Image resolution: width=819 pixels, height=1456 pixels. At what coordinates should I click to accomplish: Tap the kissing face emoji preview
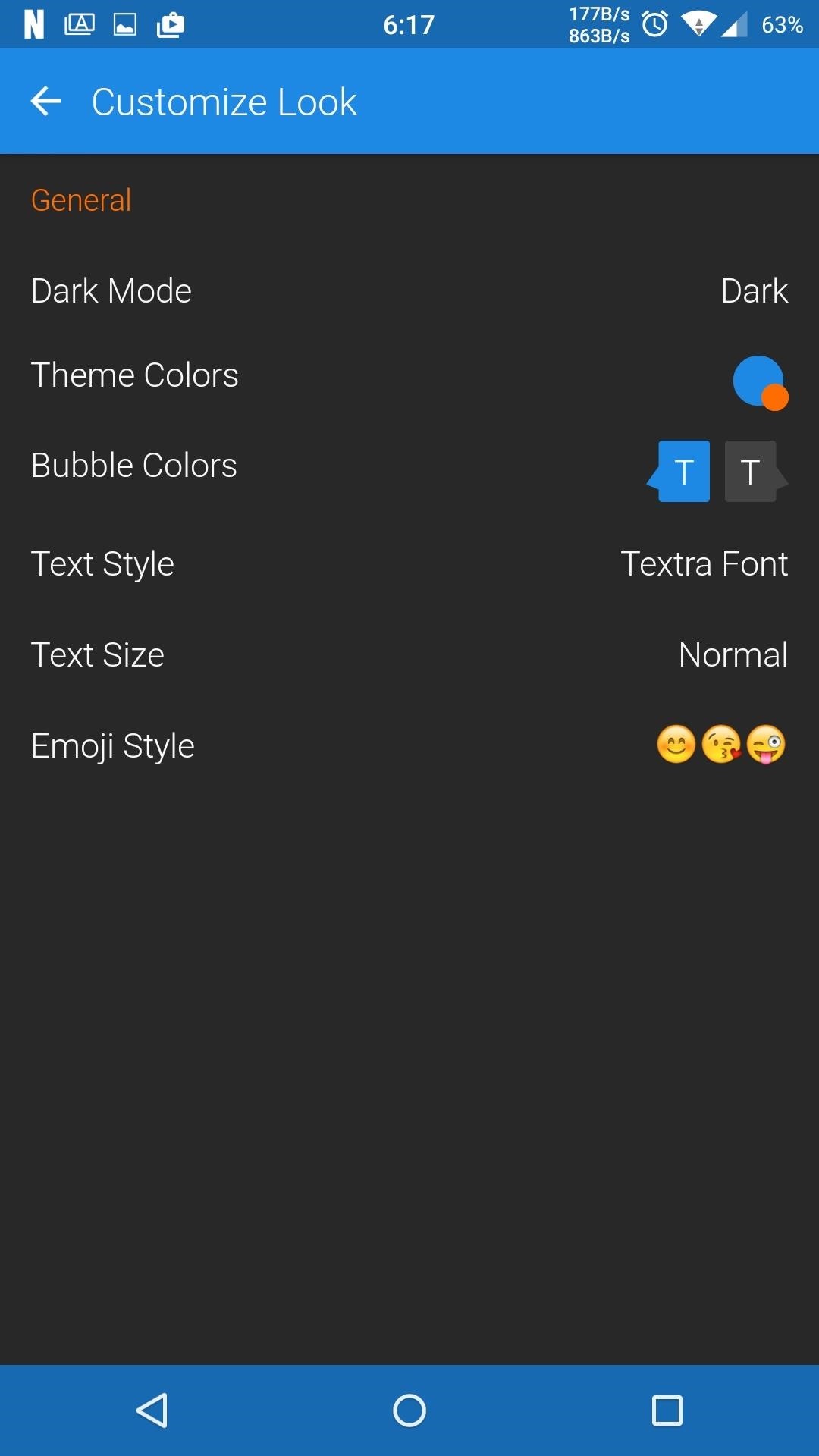tap(720, 744)
